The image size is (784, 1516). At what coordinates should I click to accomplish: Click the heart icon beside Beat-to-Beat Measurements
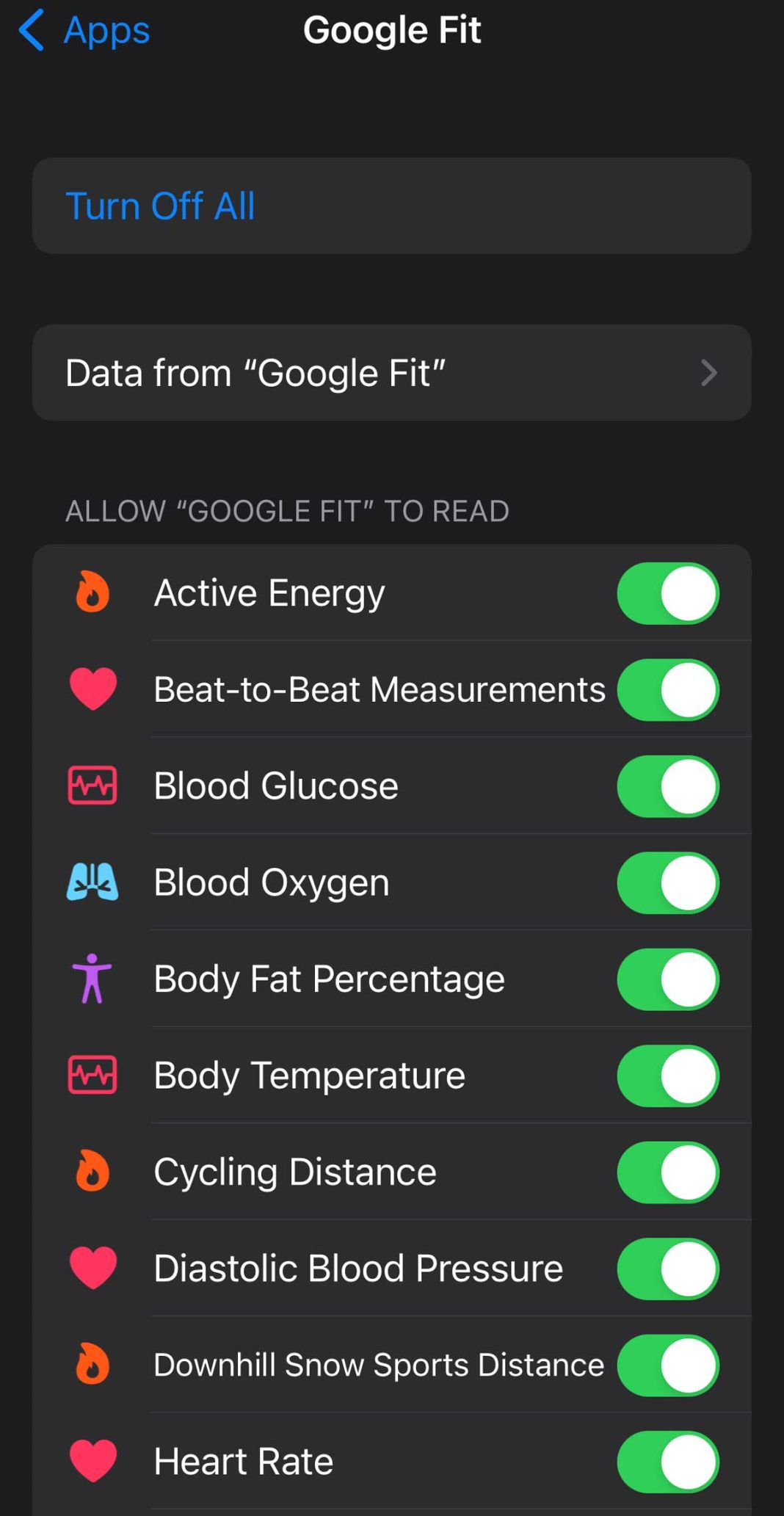92,689
